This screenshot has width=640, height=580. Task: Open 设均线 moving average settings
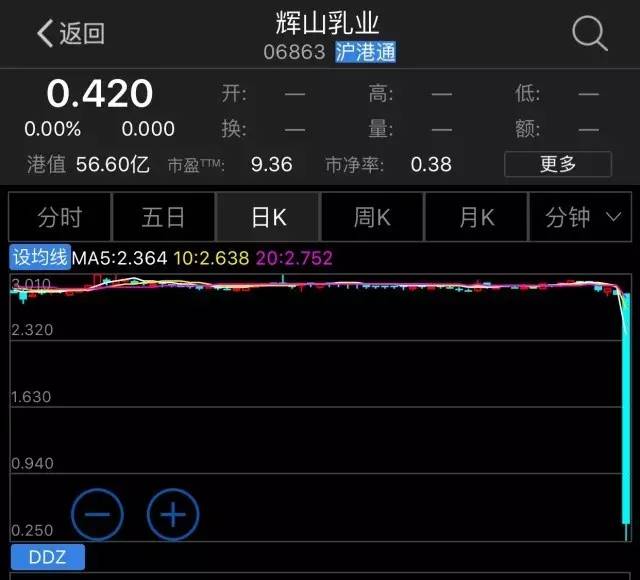pyautogui.click(x=40, y=257)
